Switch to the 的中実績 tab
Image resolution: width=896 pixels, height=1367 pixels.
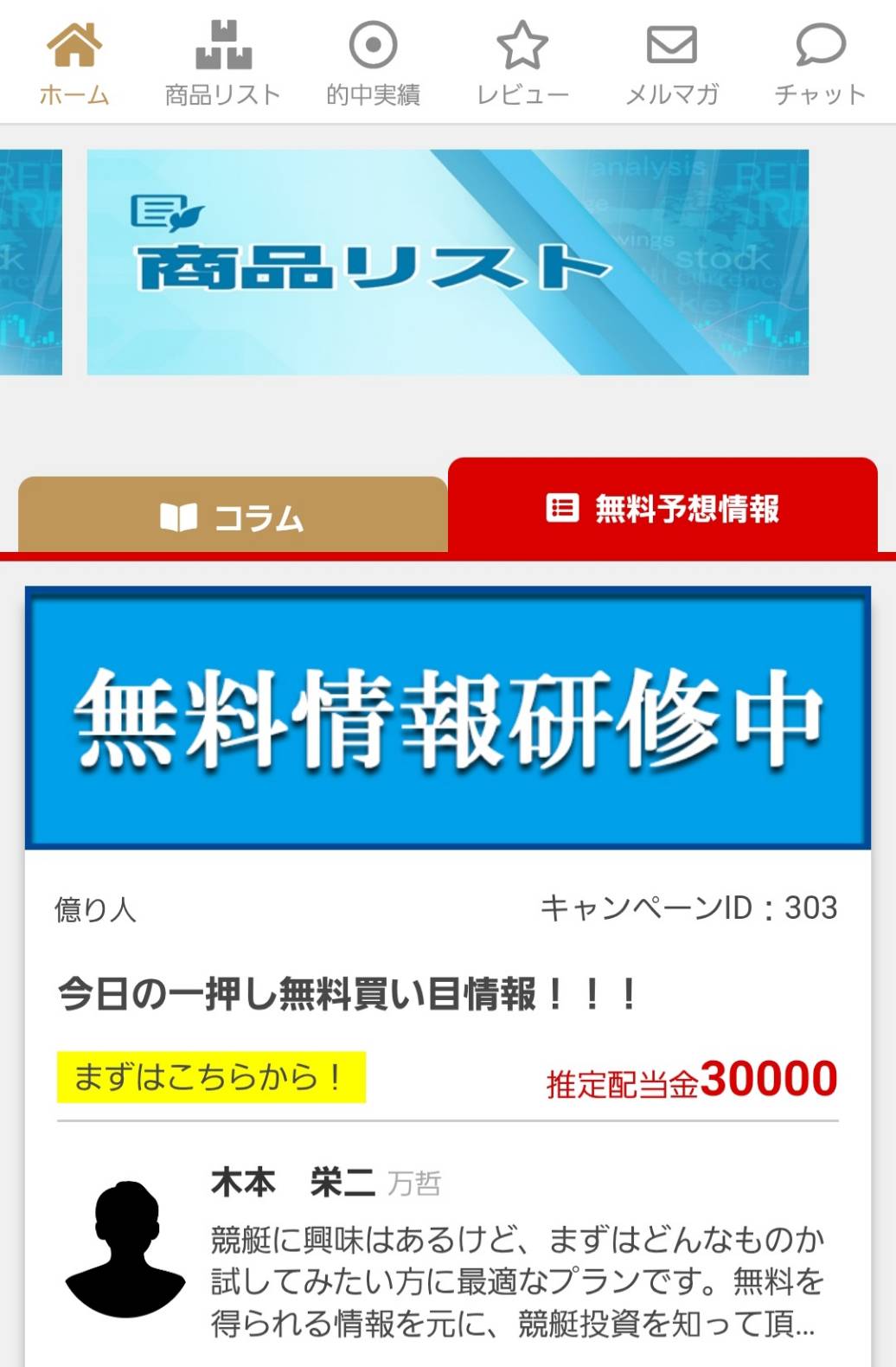[x=373, y=62]
